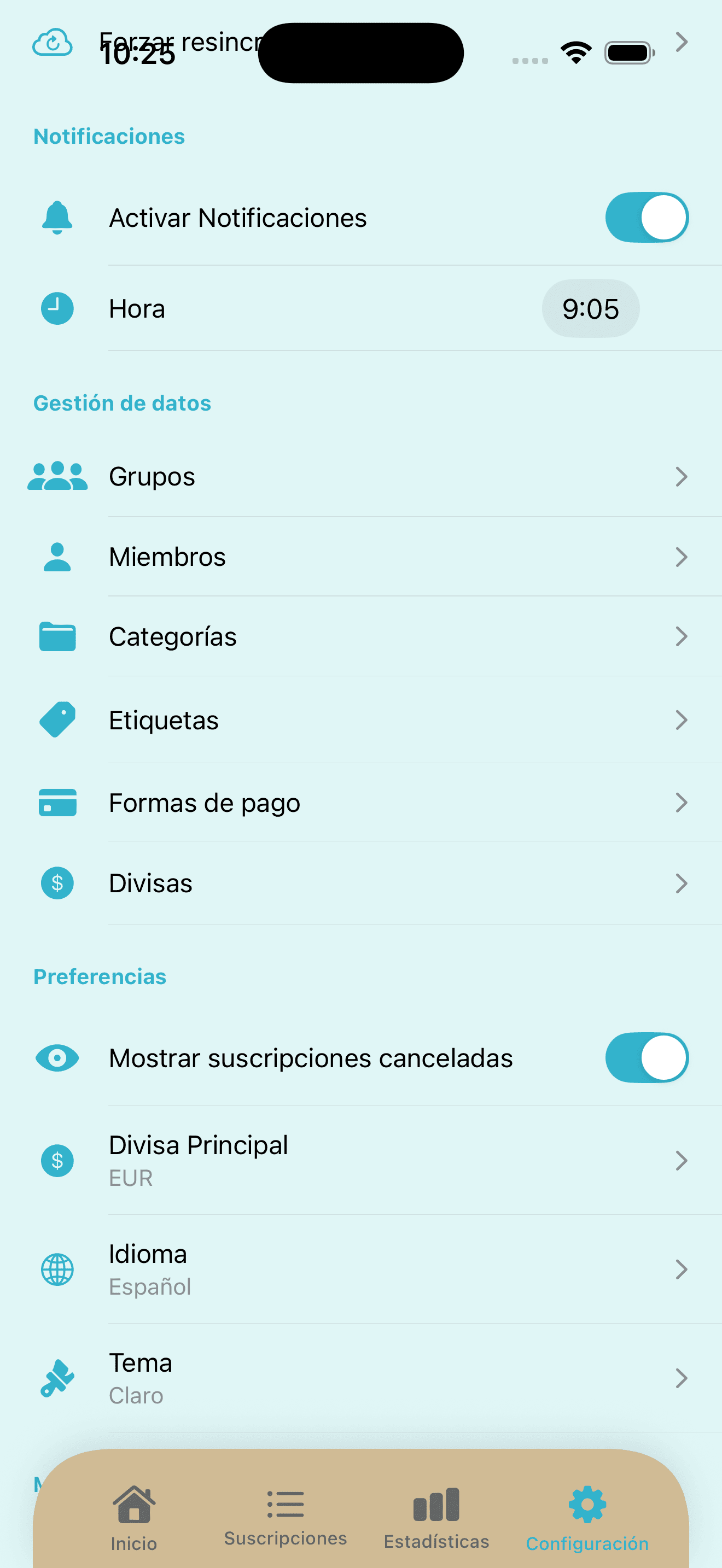Tap Forzar resincronización
The height and width of the screenshot is (1568, 722).
click(x=183, y=42)
